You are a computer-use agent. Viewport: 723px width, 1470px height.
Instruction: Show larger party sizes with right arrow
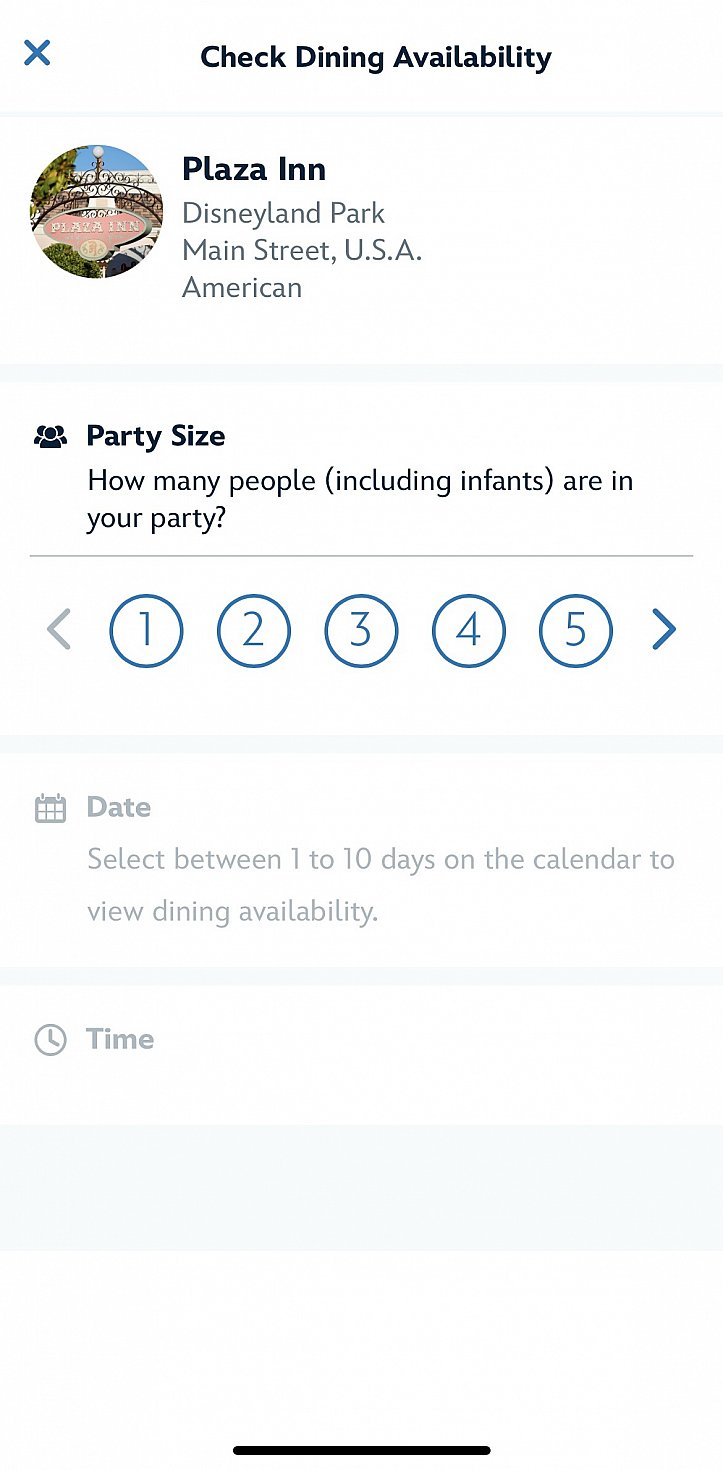point(664,630)
